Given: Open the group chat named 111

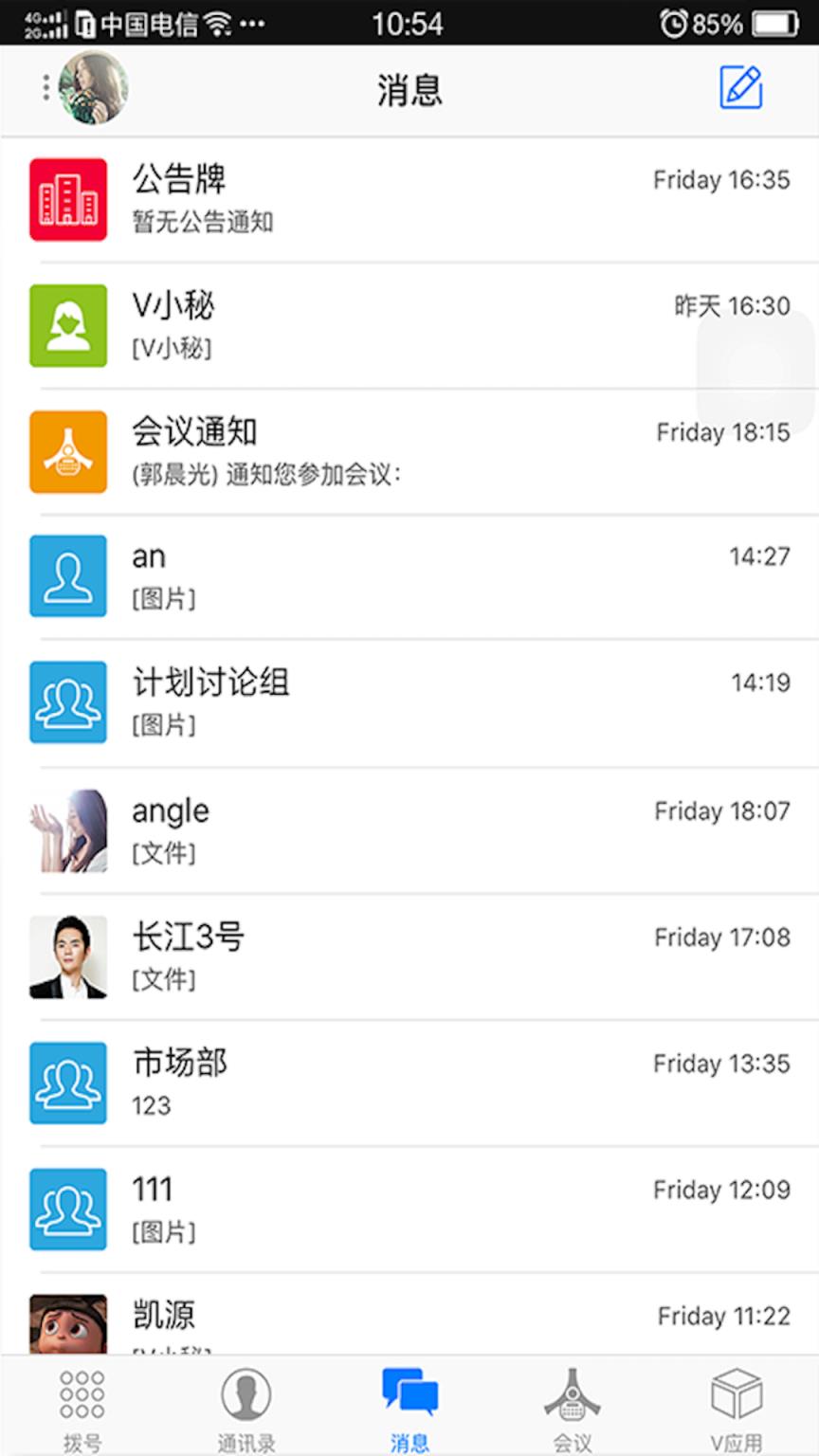Looking at the screenshot, I should point(409,1209).
